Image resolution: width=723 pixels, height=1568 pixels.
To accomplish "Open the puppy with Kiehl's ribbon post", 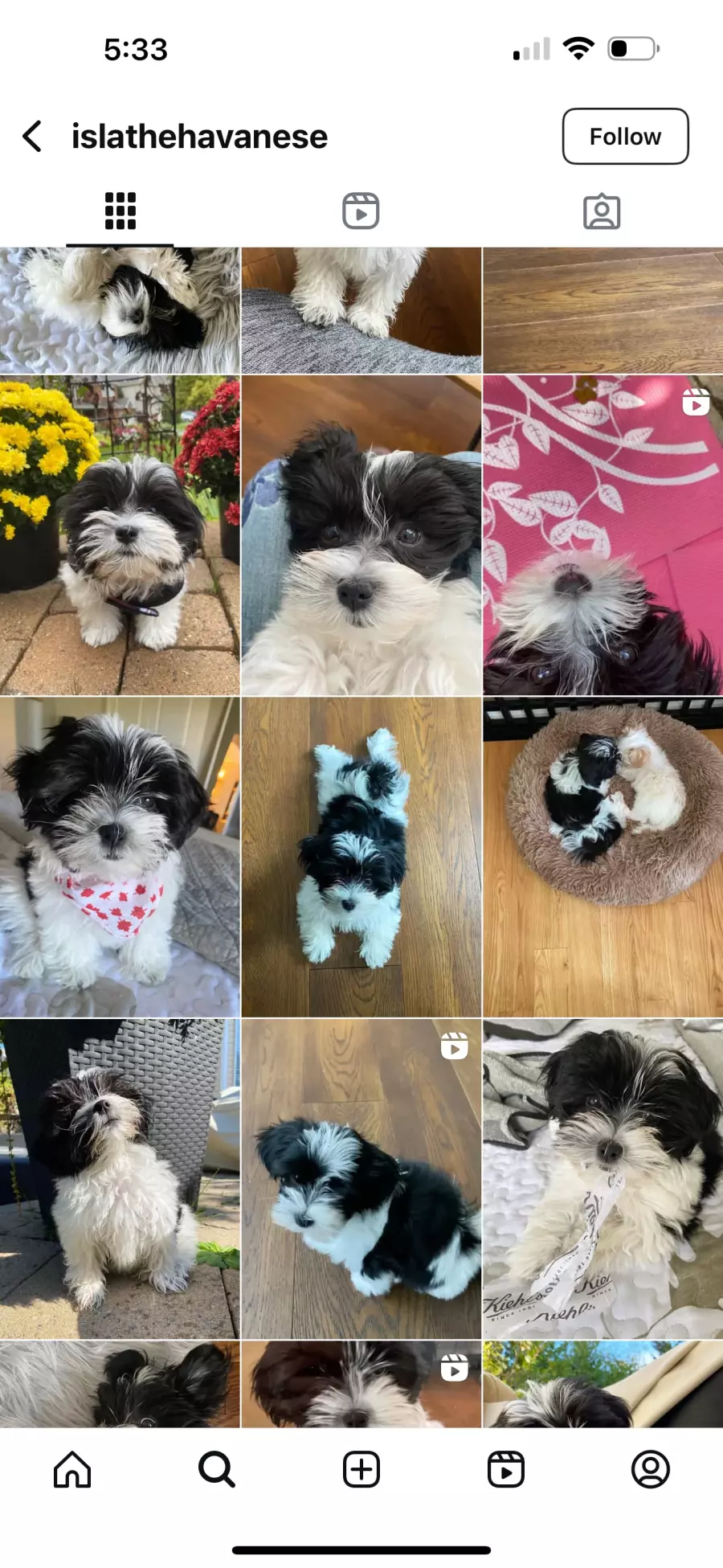I will [602, 1179].
